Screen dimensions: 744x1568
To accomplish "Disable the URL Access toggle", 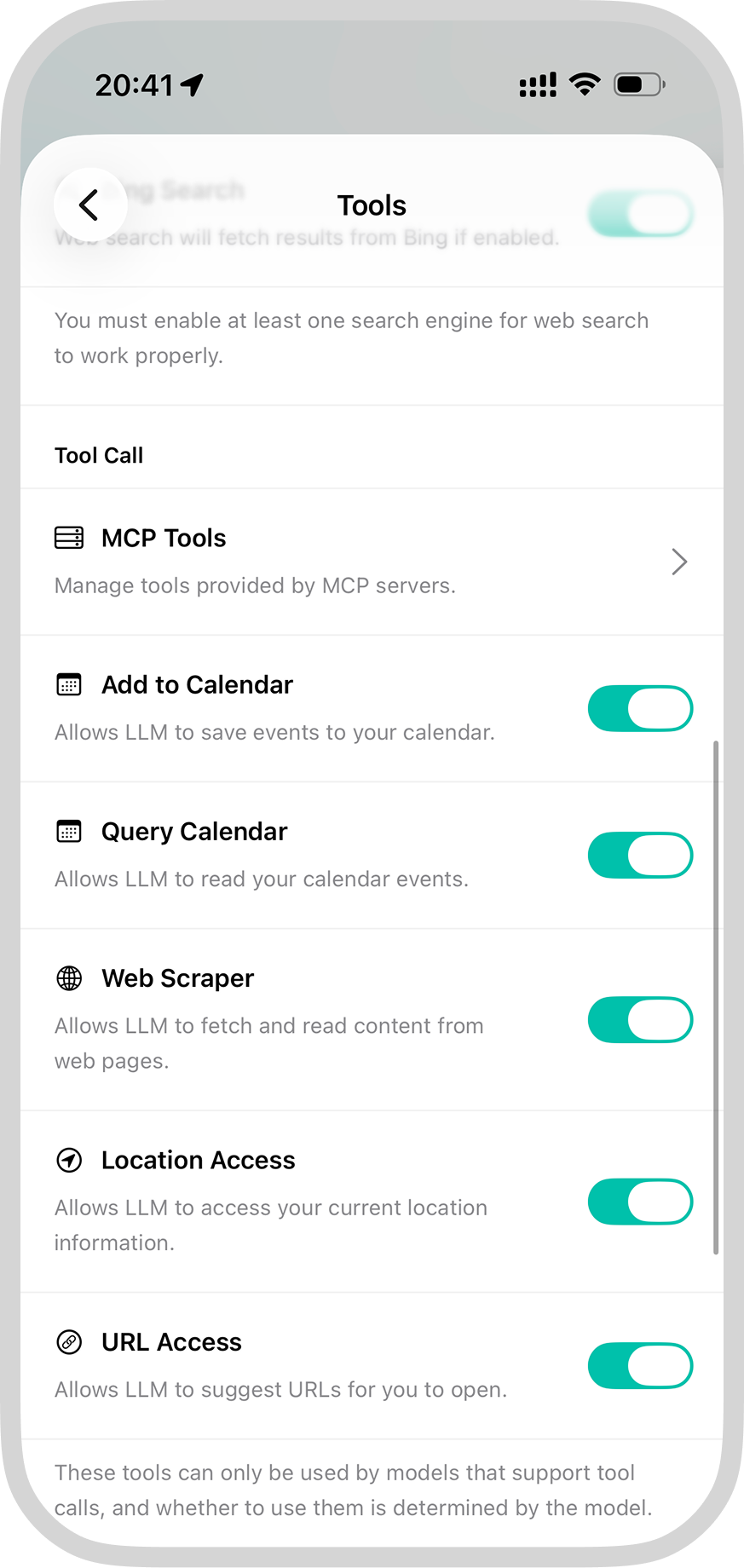I will (640, 1365).
